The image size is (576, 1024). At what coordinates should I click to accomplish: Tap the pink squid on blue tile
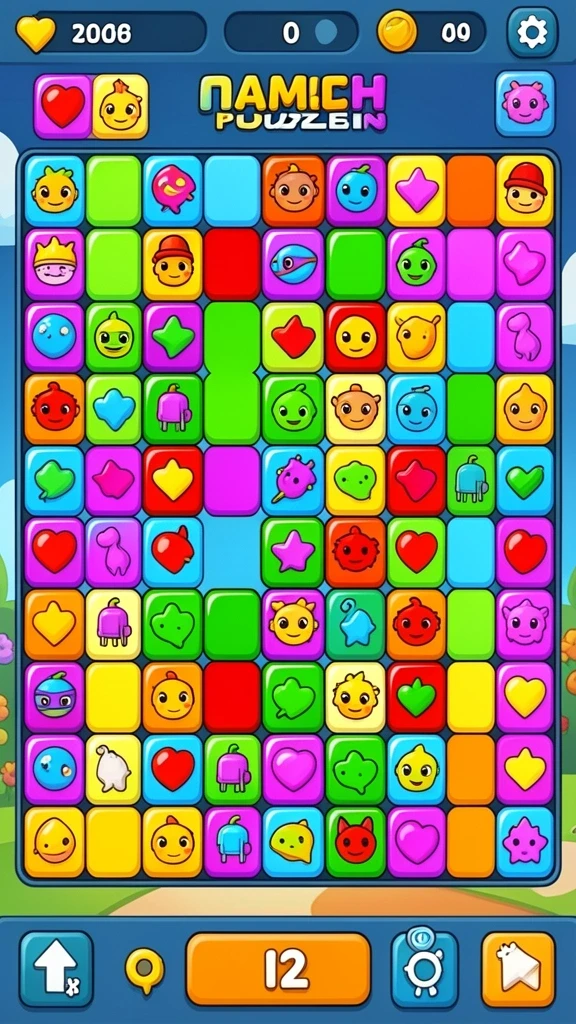[173, 191]
